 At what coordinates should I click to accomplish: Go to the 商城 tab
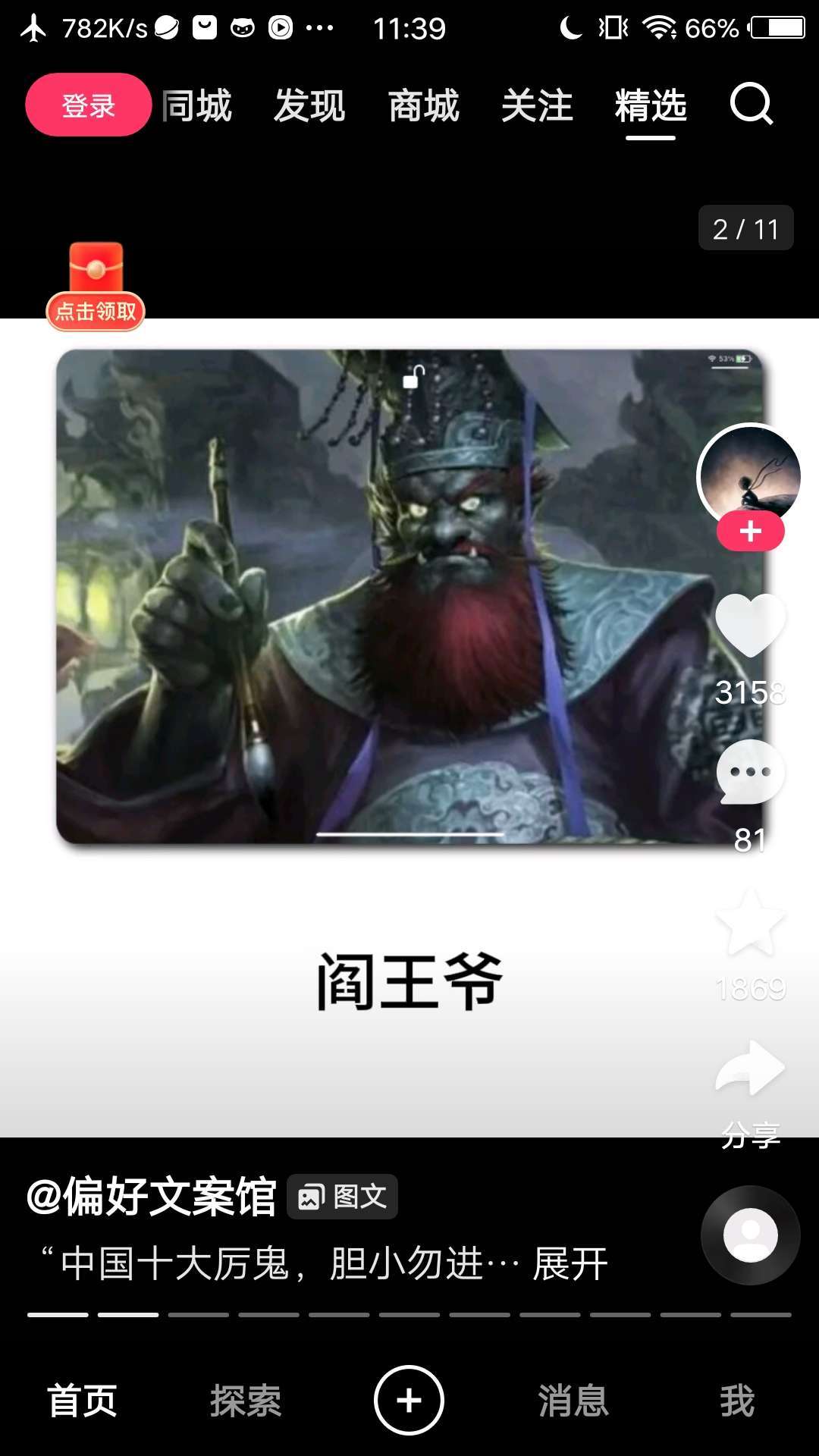click(x=424, y=105)
